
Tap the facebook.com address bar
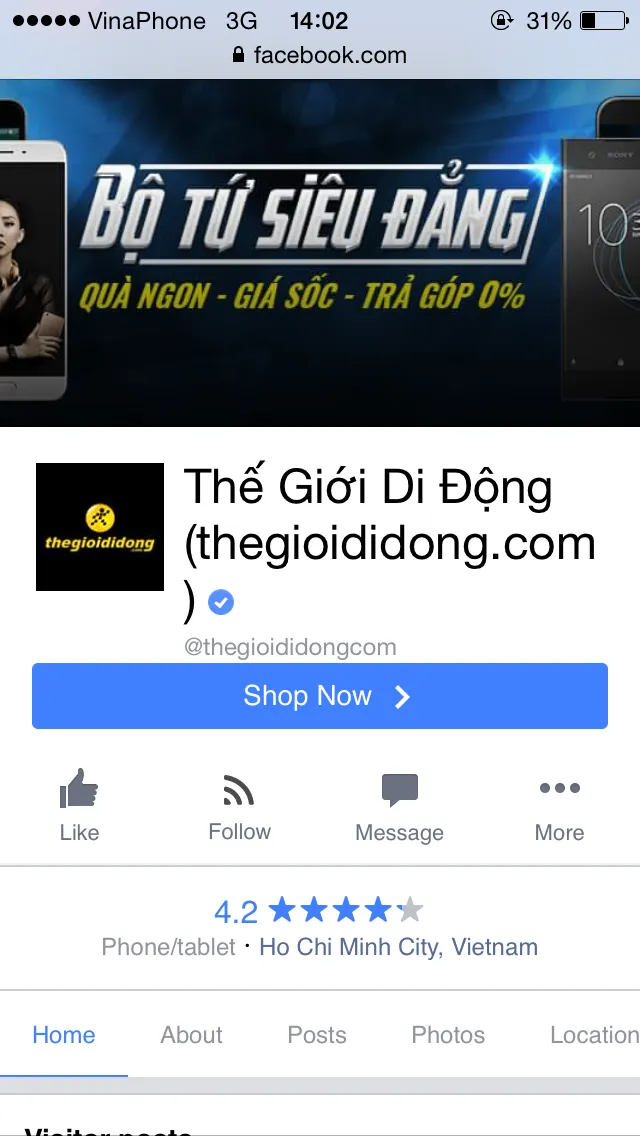point(320,55)
